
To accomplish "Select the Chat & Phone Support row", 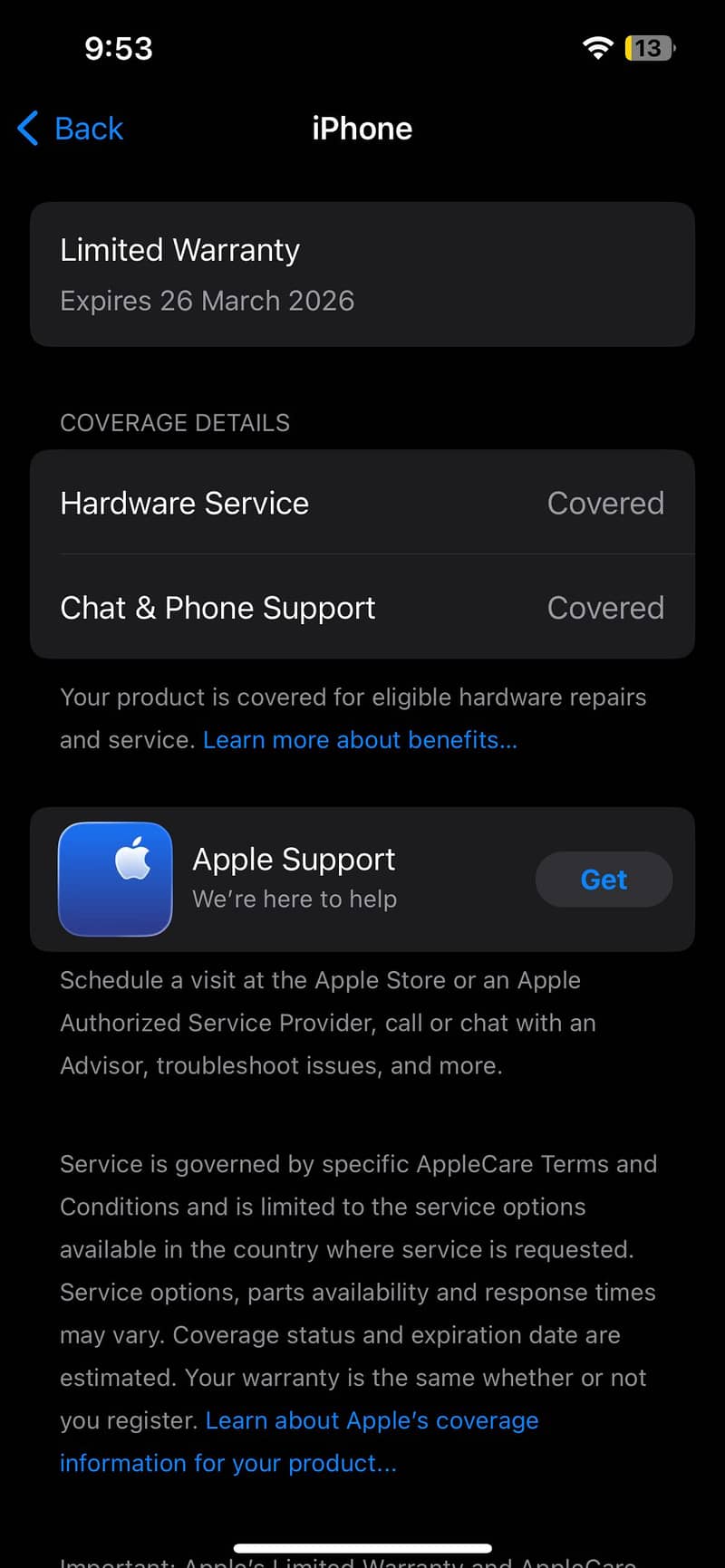I will click(x=362, y=608).
